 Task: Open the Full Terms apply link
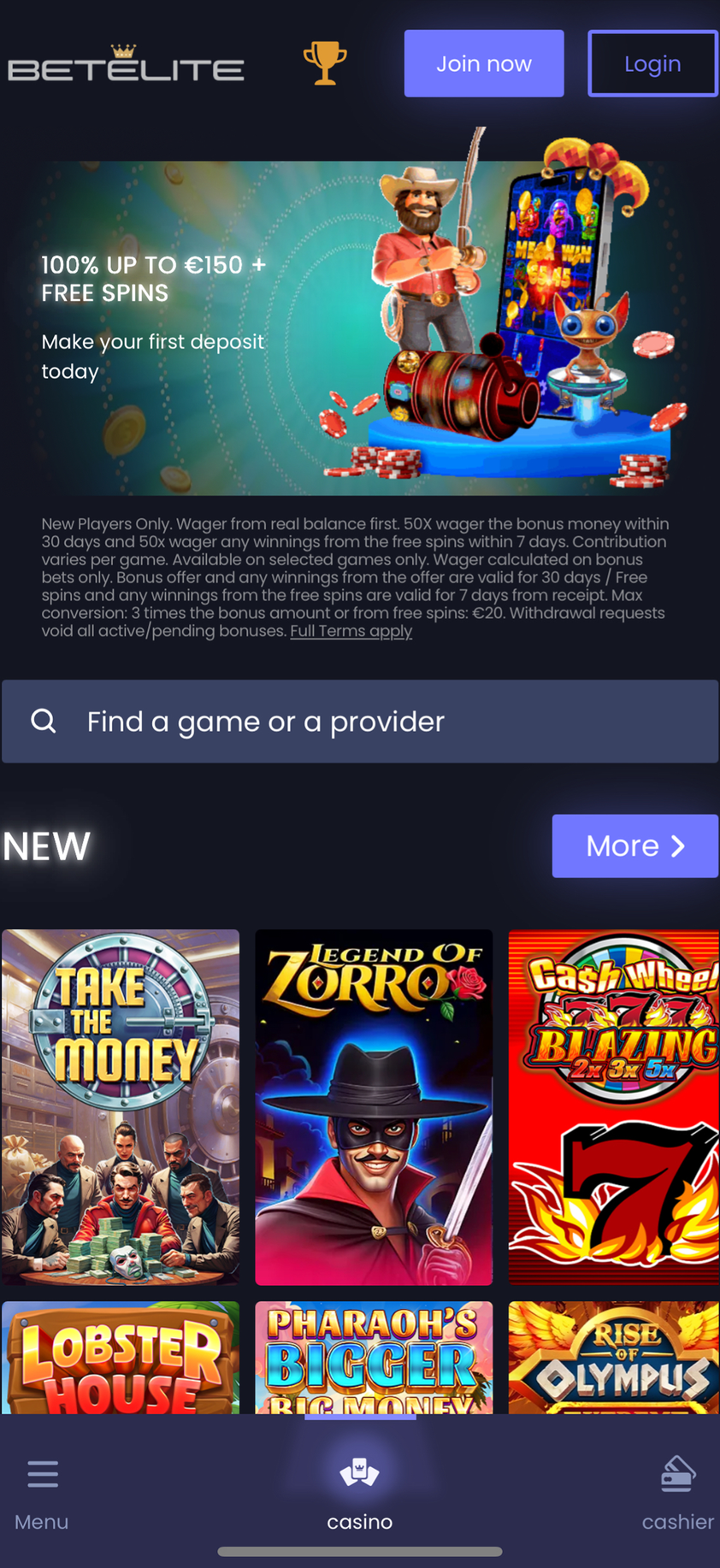pyautogui.click(x=351, y=631)
